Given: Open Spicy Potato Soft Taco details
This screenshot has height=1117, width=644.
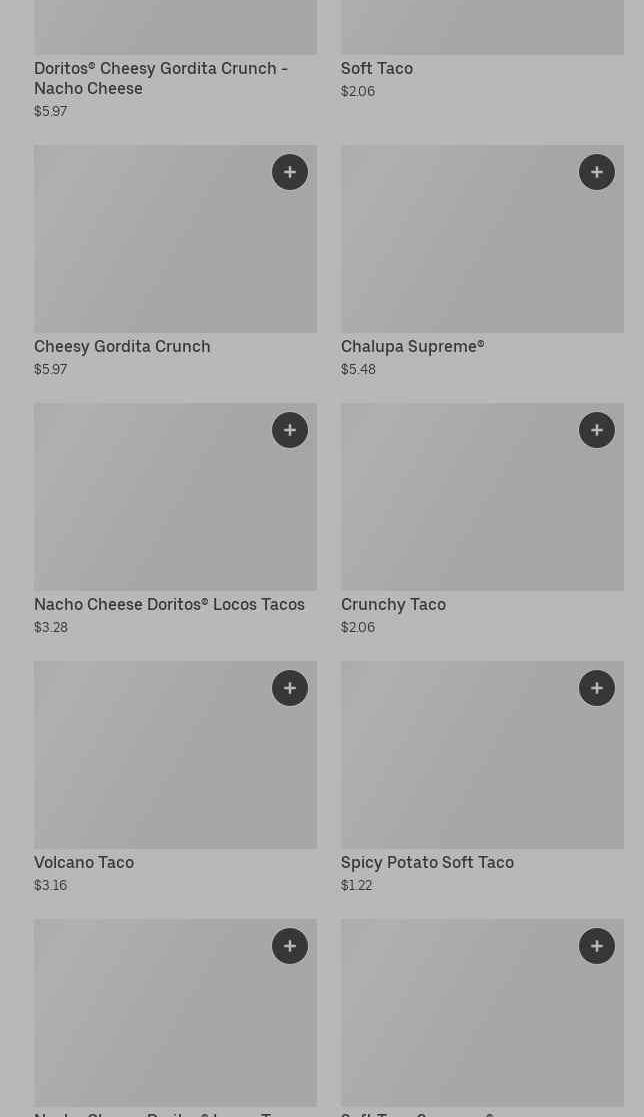Looking at the screenshot, I should (460, 766).
